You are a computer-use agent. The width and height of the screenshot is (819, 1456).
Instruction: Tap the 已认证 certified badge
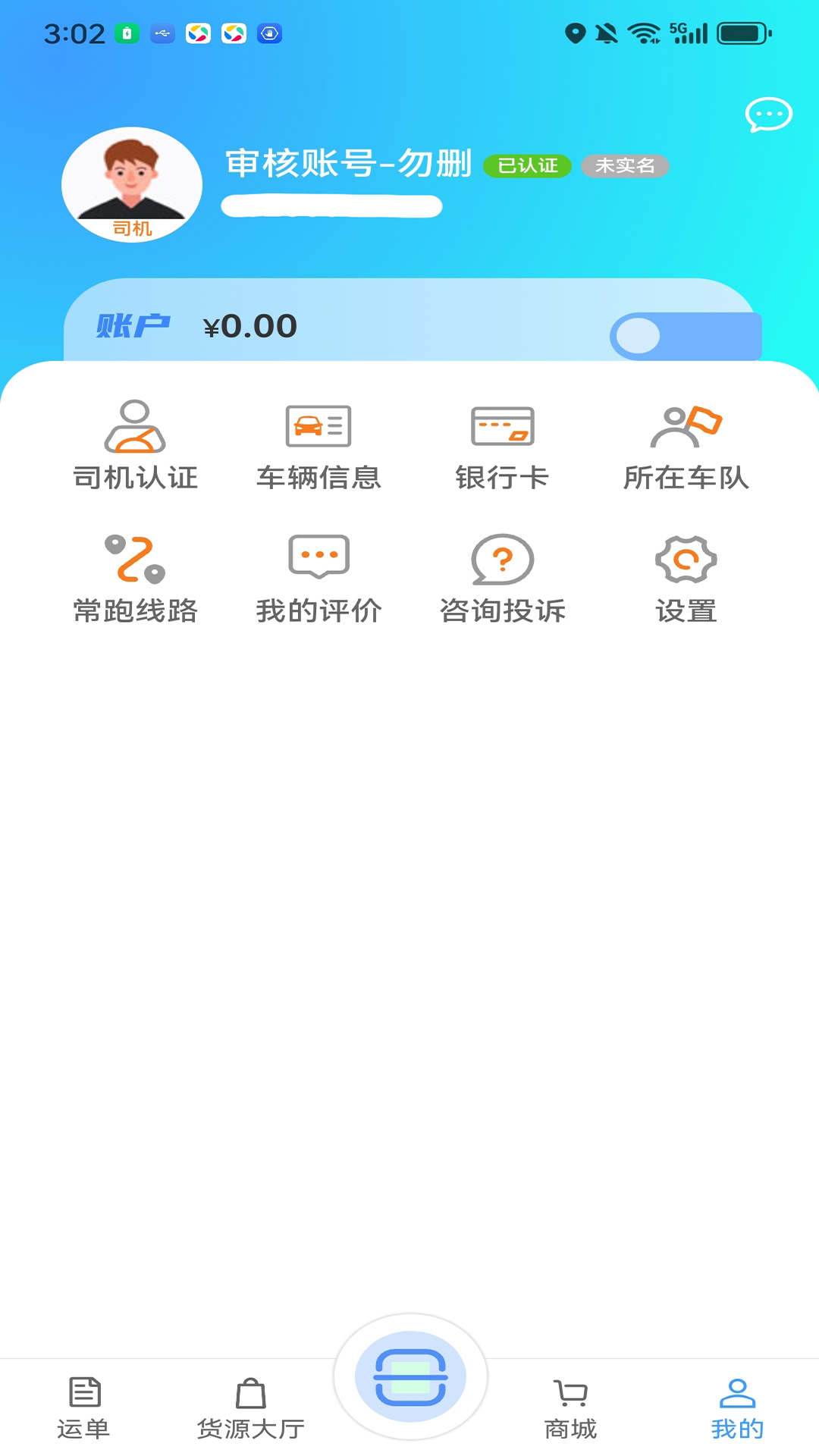[x=529, y=165]
